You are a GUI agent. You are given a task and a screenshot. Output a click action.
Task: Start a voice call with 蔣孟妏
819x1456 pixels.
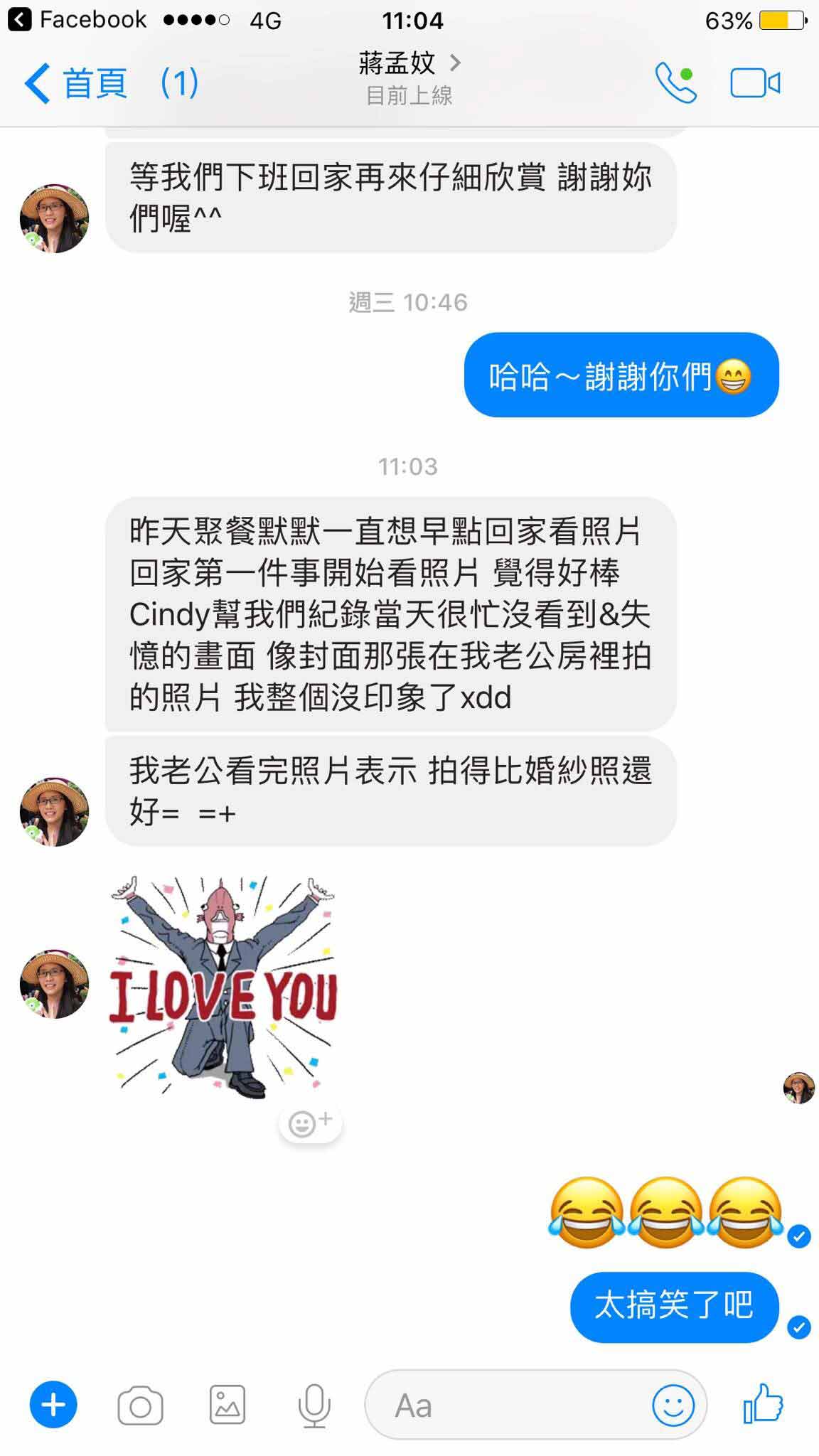675,83
